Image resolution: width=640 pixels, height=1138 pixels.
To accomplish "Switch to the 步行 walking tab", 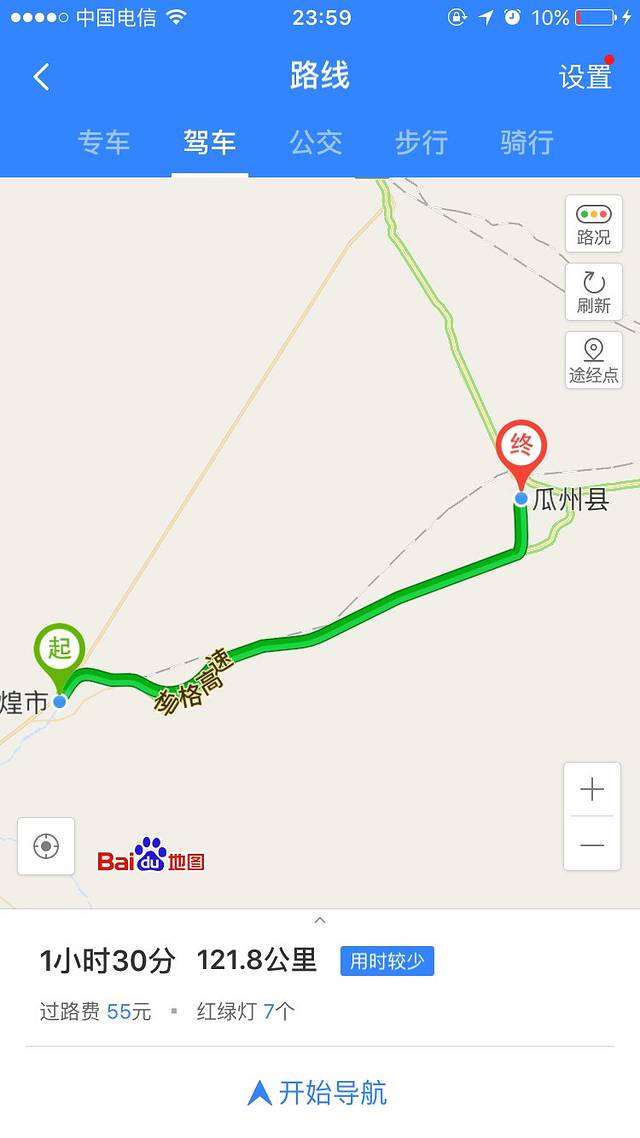I will (x=421, y=143).
